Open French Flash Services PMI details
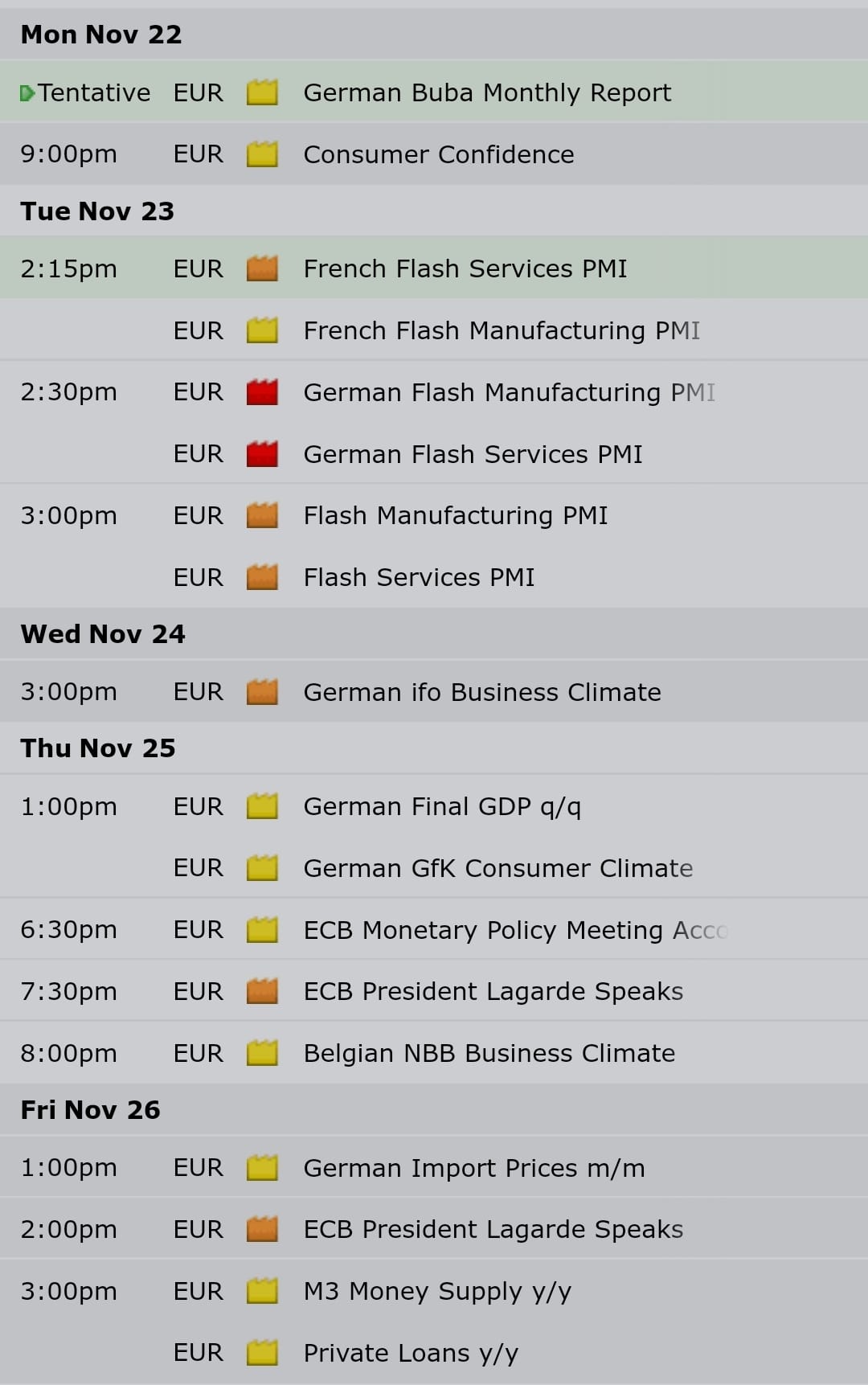 pos(465,268)
